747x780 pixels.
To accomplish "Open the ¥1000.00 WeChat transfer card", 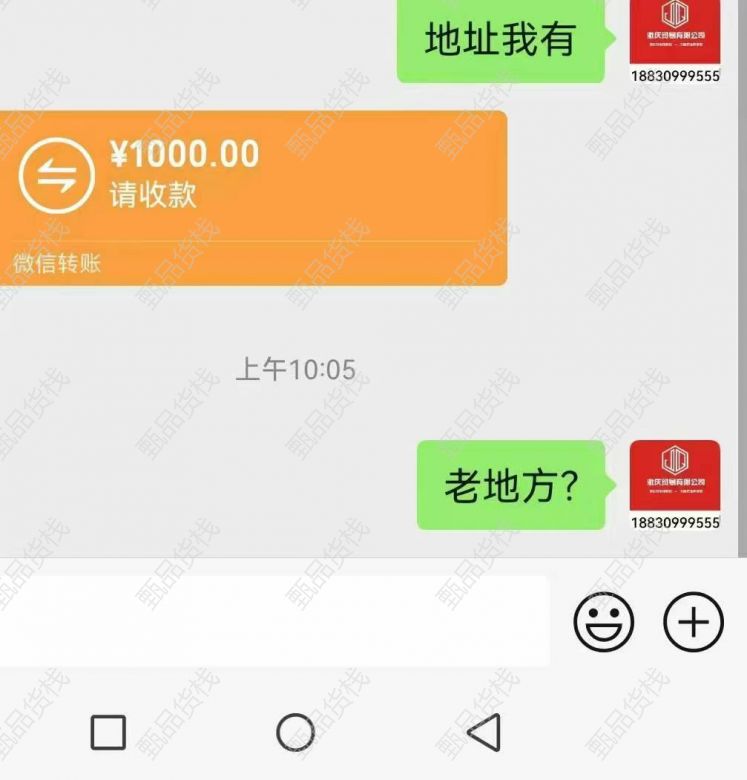I will pyautogui.click(x=250, y=197).
